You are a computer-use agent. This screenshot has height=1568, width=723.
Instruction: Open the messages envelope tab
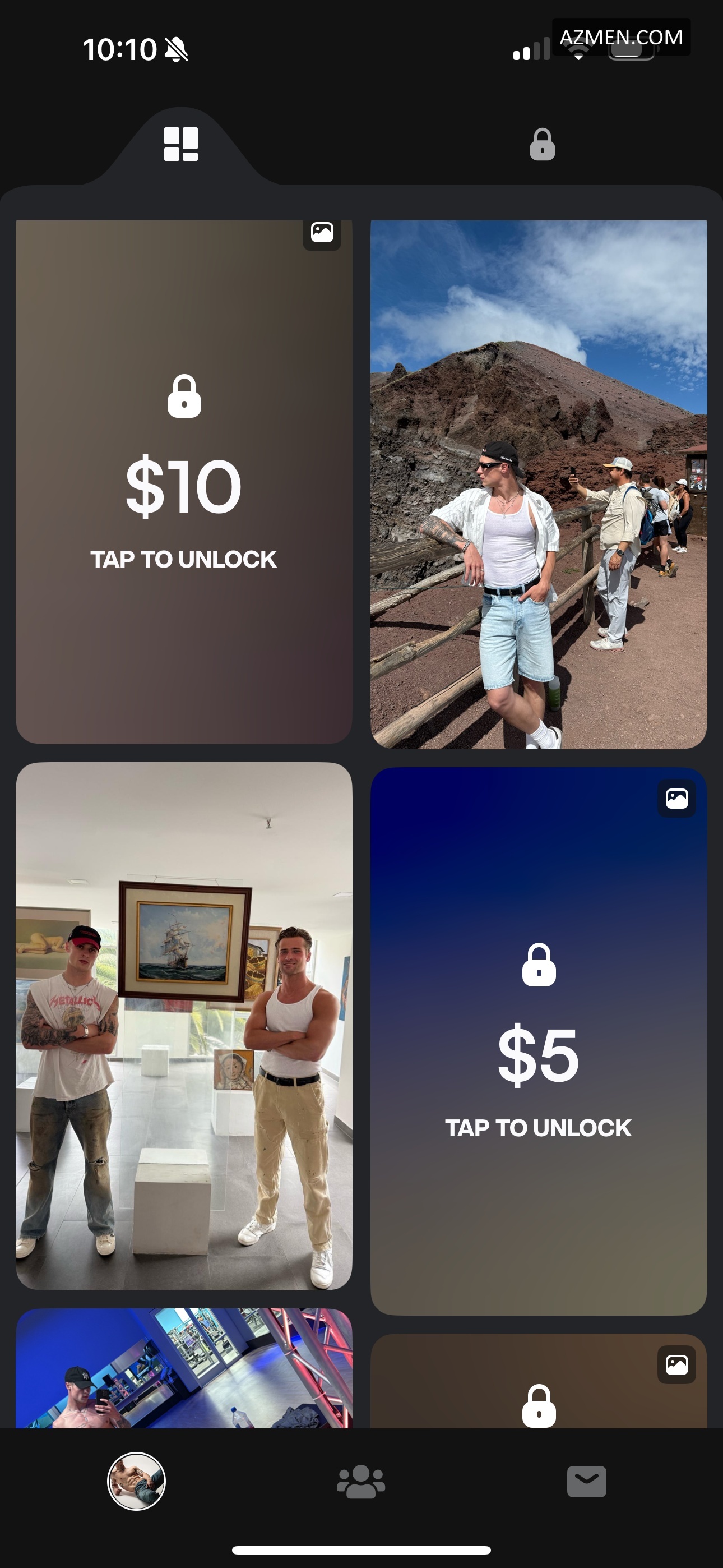(x=586, y=1481)
